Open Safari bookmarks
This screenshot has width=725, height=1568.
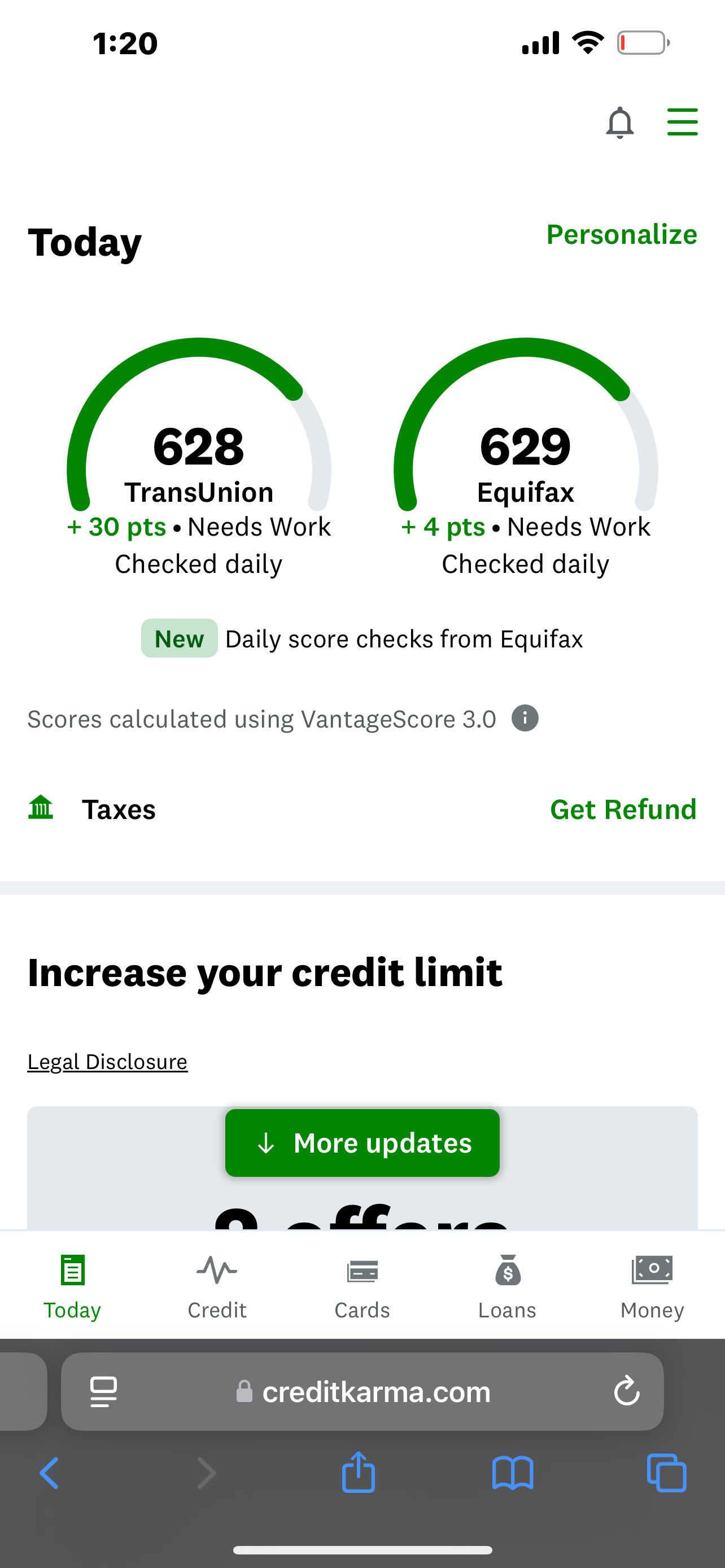[513, 1473]
